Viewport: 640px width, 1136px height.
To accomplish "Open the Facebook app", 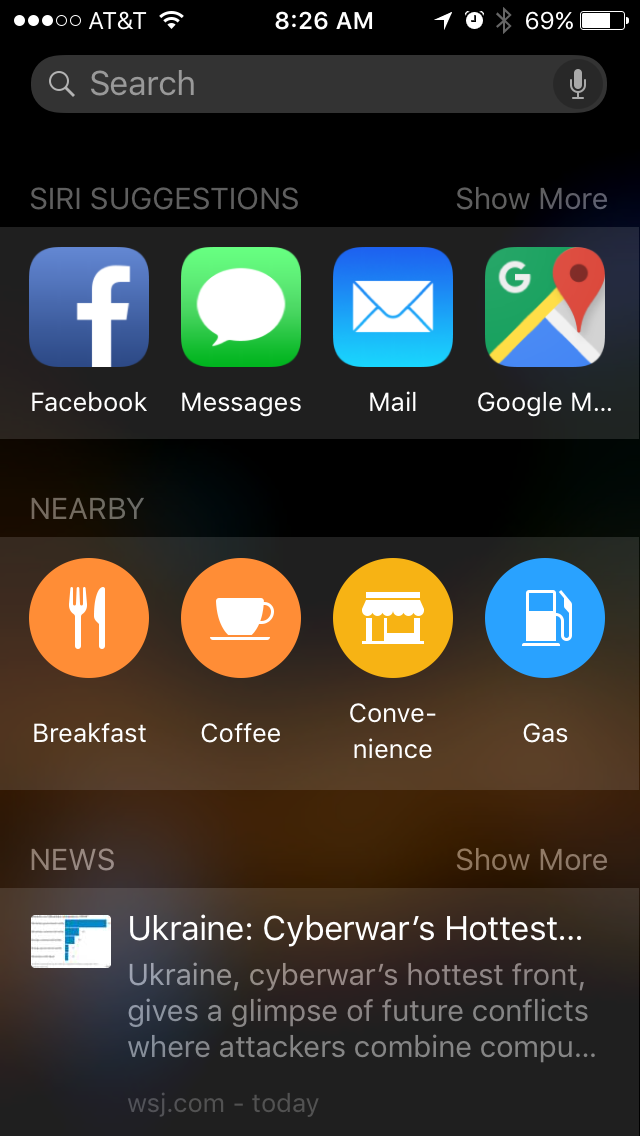I will click(89, 307).
